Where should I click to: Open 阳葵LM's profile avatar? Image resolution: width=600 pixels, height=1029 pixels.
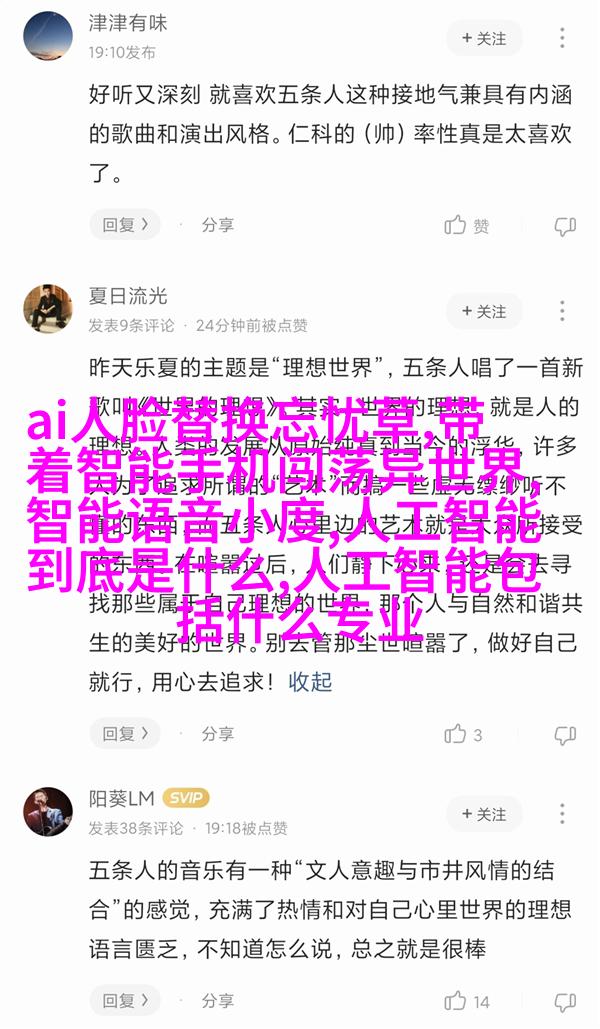48,812
